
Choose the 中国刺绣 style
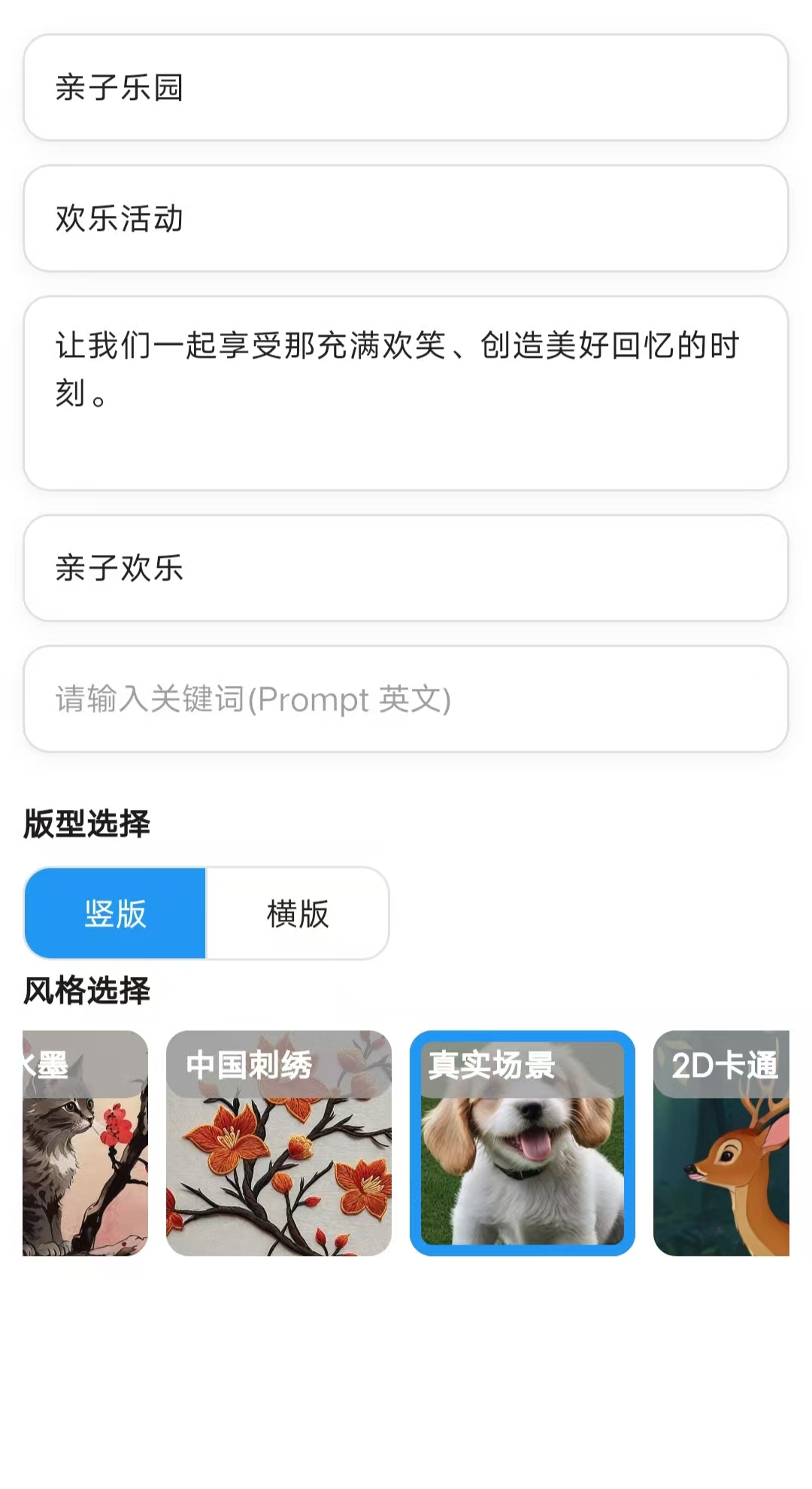pyautogui.click(x=279, y=1143)
